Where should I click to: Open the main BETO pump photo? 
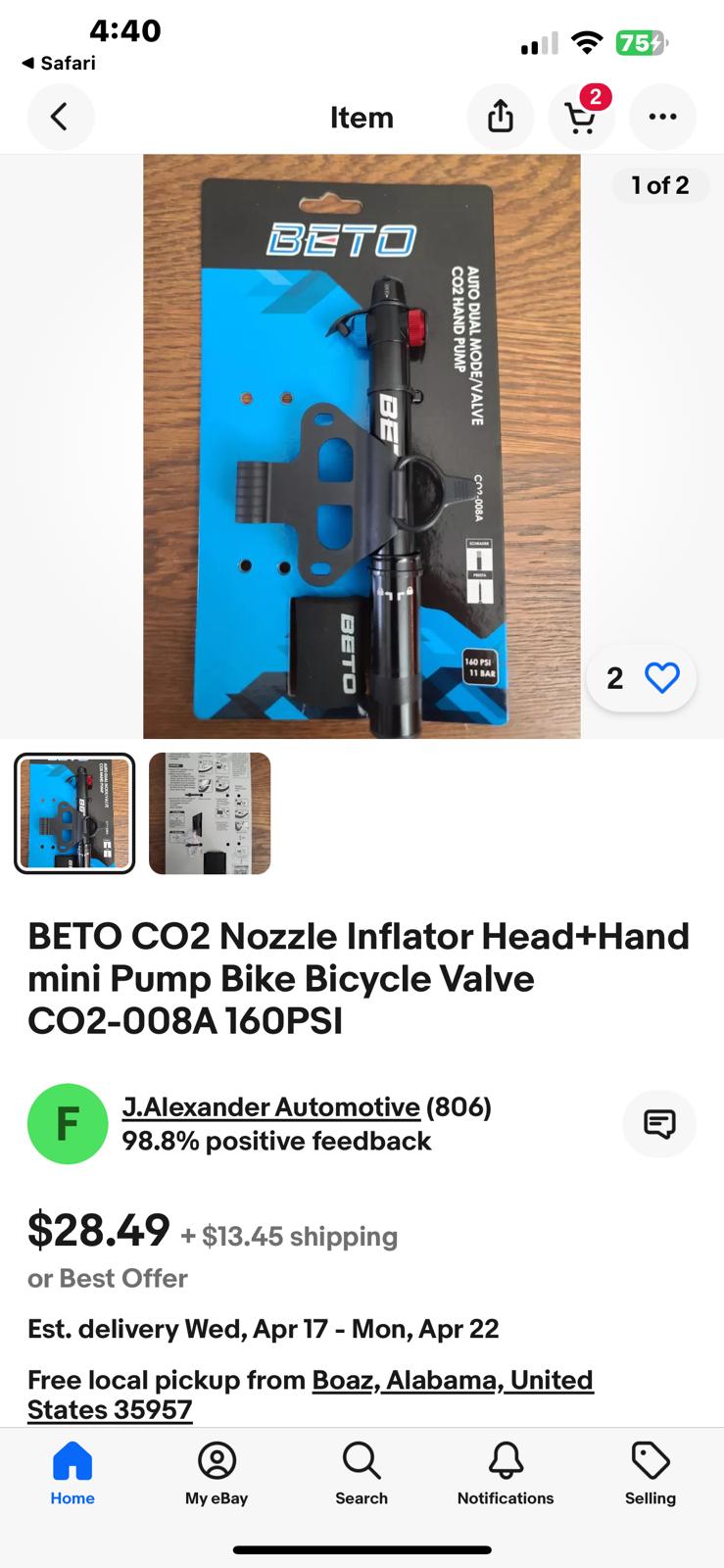point(362,446)
